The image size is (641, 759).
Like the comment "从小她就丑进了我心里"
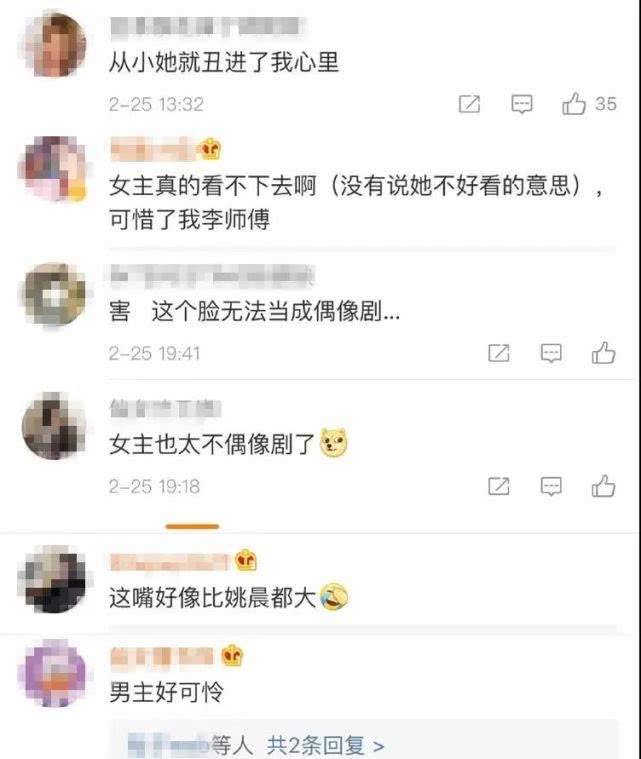pos(574,104)
